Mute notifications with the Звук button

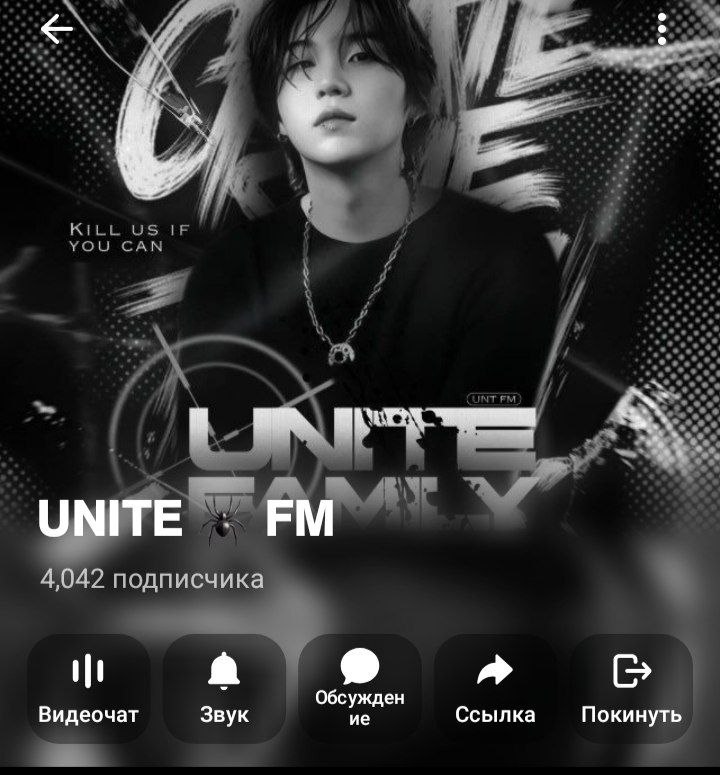pyautogui.click(x=224, y=689)
